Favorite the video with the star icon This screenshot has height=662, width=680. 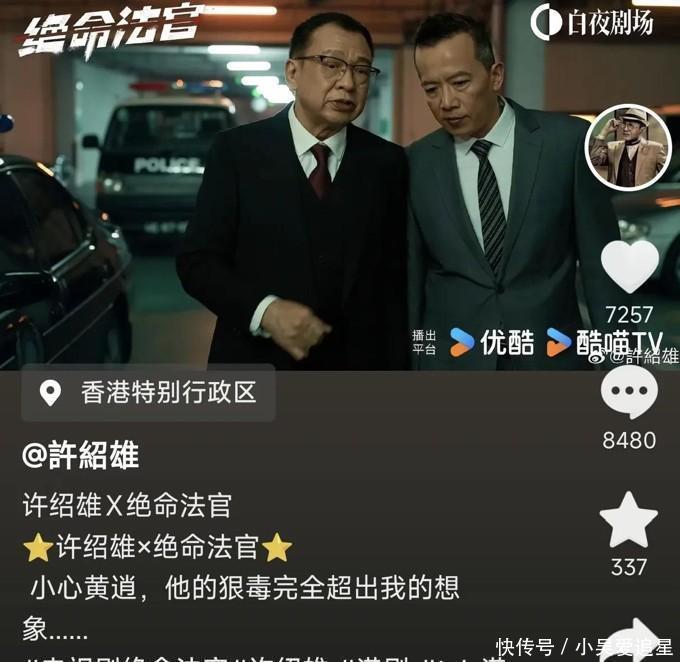[x=628, y=520]
